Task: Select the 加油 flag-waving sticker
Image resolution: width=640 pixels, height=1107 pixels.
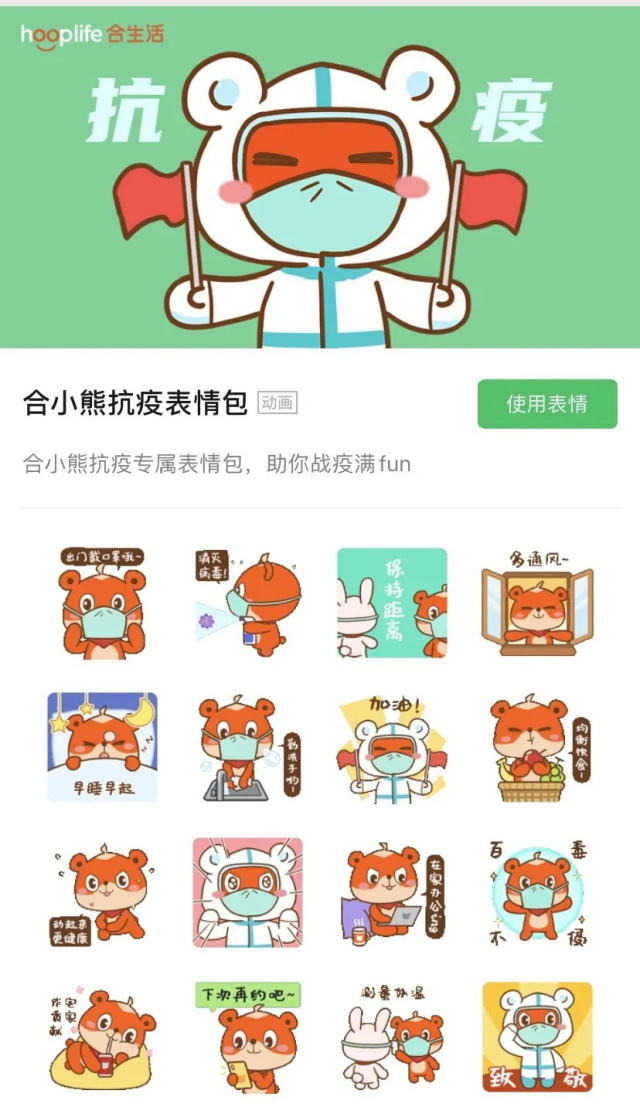Action: (392, 747)
